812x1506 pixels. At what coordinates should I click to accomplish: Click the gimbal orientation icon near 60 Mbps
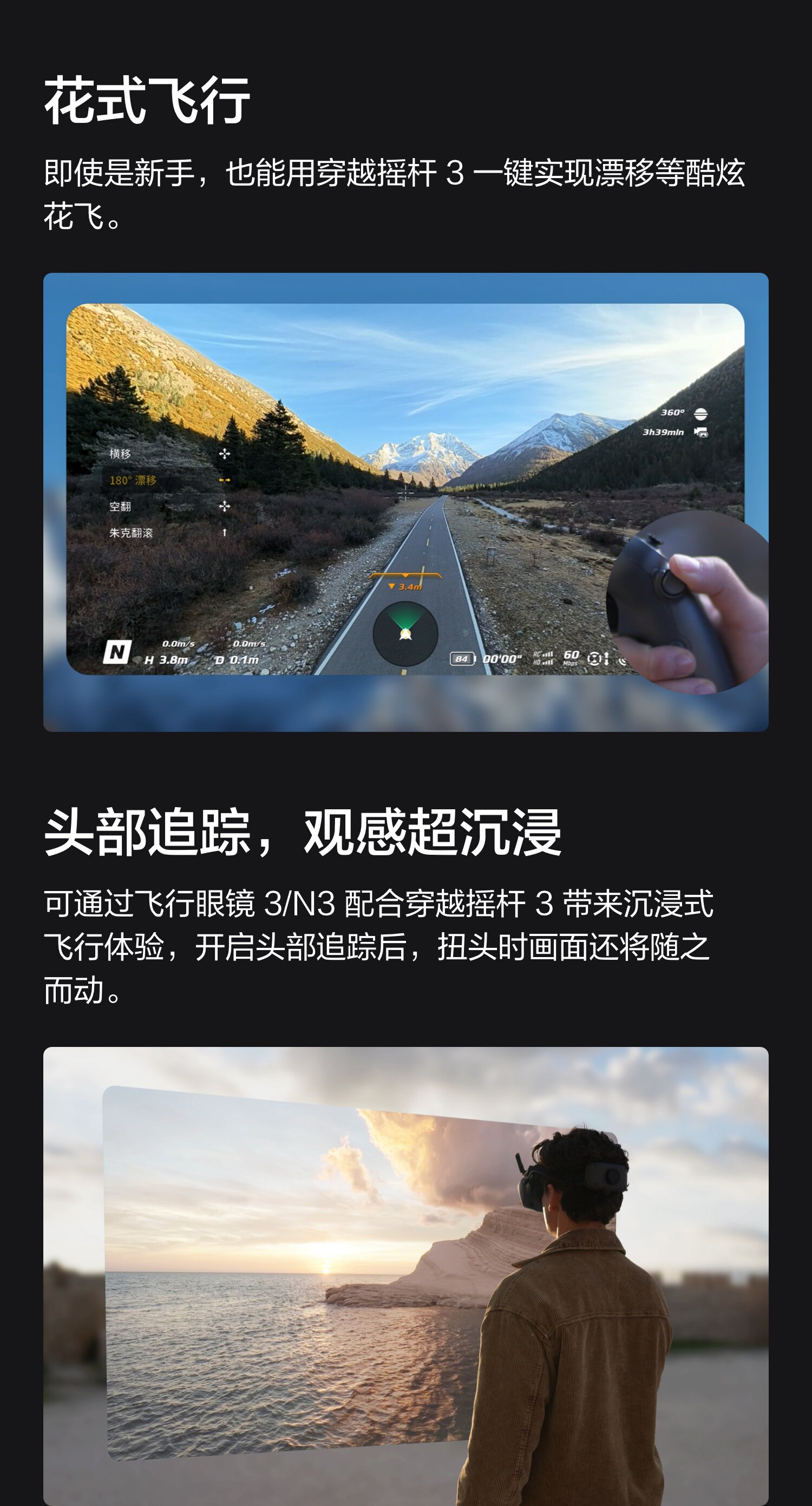[x=594, y=659]
